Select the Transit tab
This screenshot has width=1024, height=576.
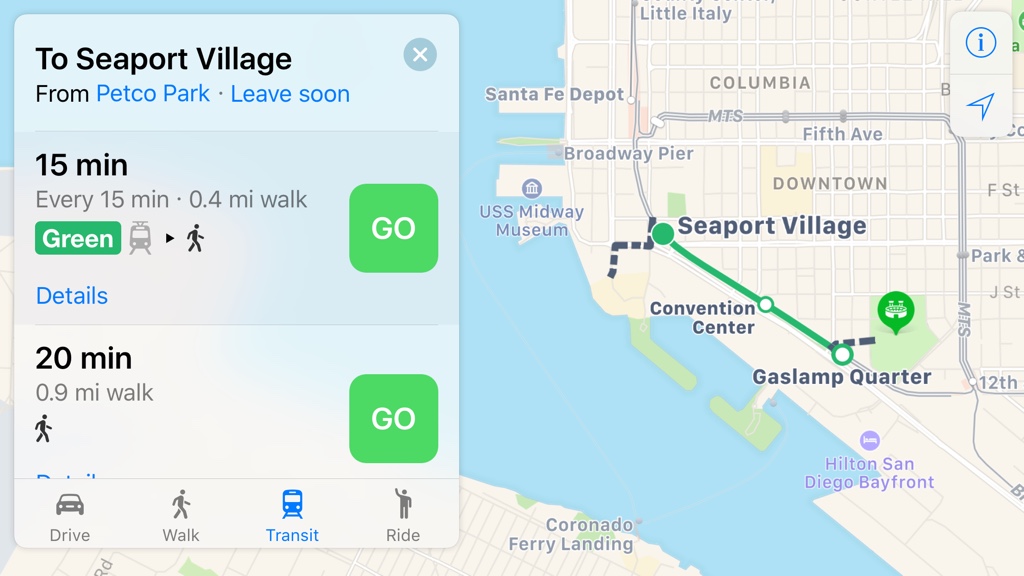(x=292, y=516)
